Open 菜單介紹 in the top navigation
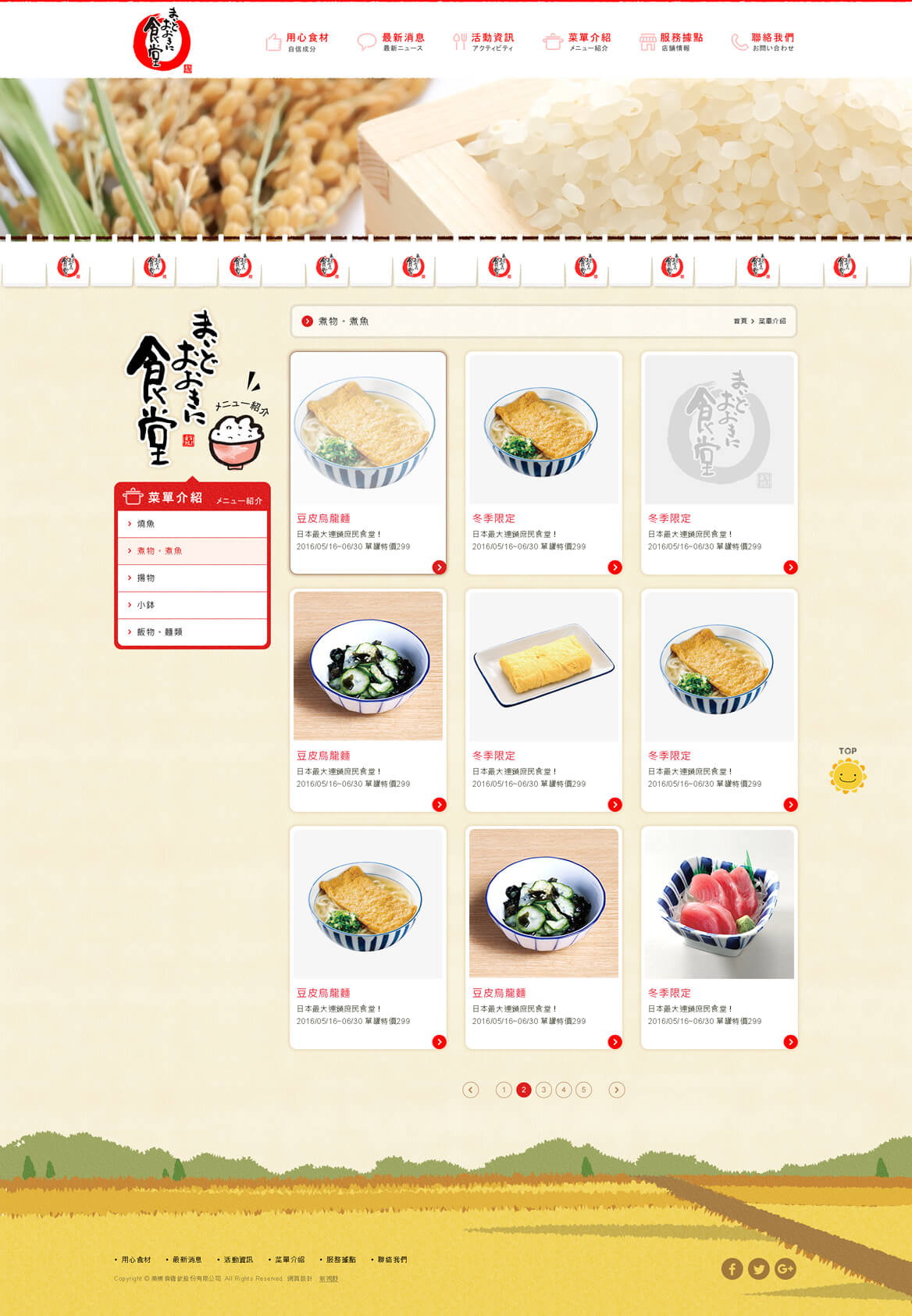The image size is (912, 1316). click(x=577, y=41)
